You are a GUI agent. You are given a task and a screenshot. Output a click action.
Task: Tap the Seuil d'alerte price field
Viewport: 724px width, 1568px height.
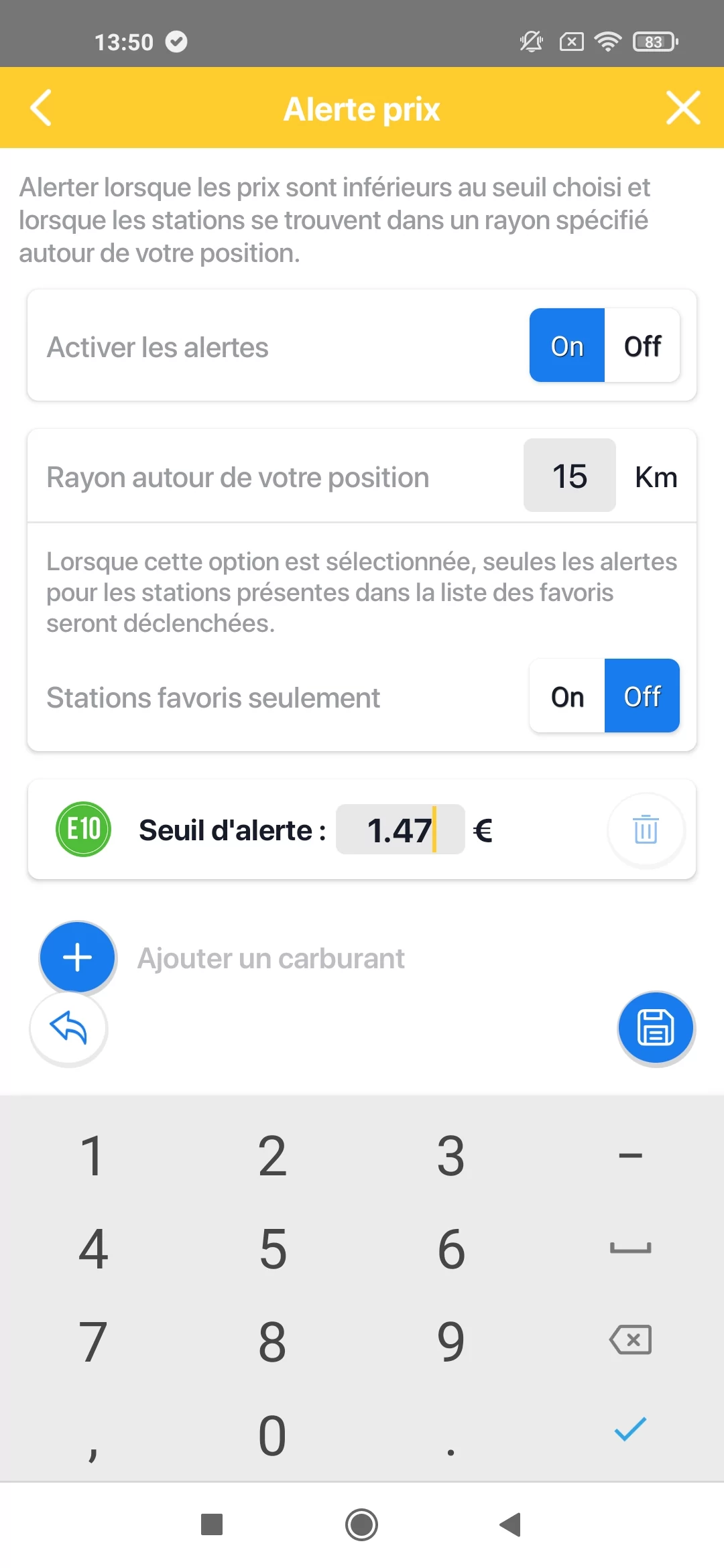click(400, 830)
